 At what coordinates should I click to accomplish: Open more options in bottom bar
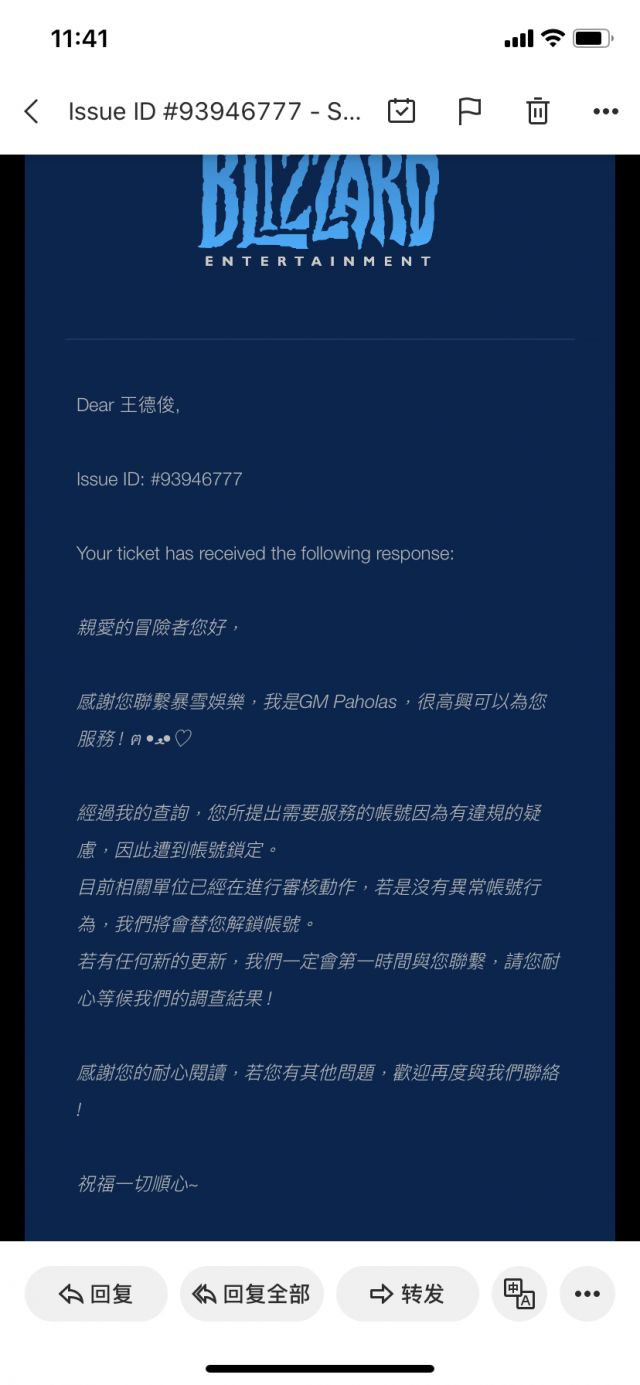point(587,1294)
